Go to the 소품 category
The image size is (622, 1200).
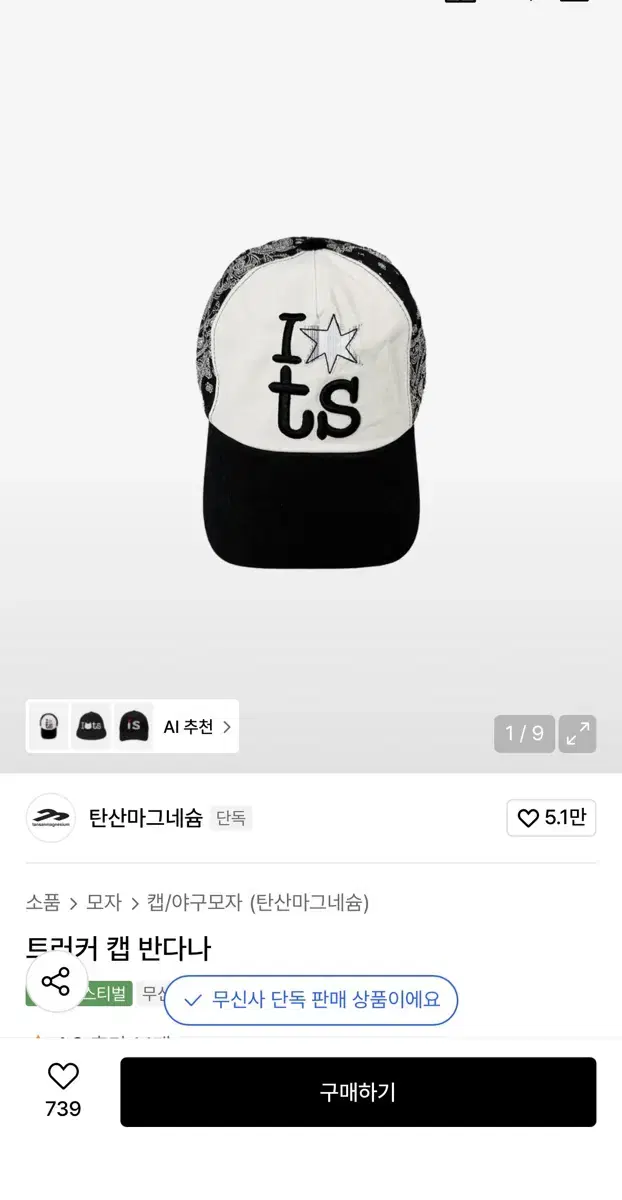[43, 903]
